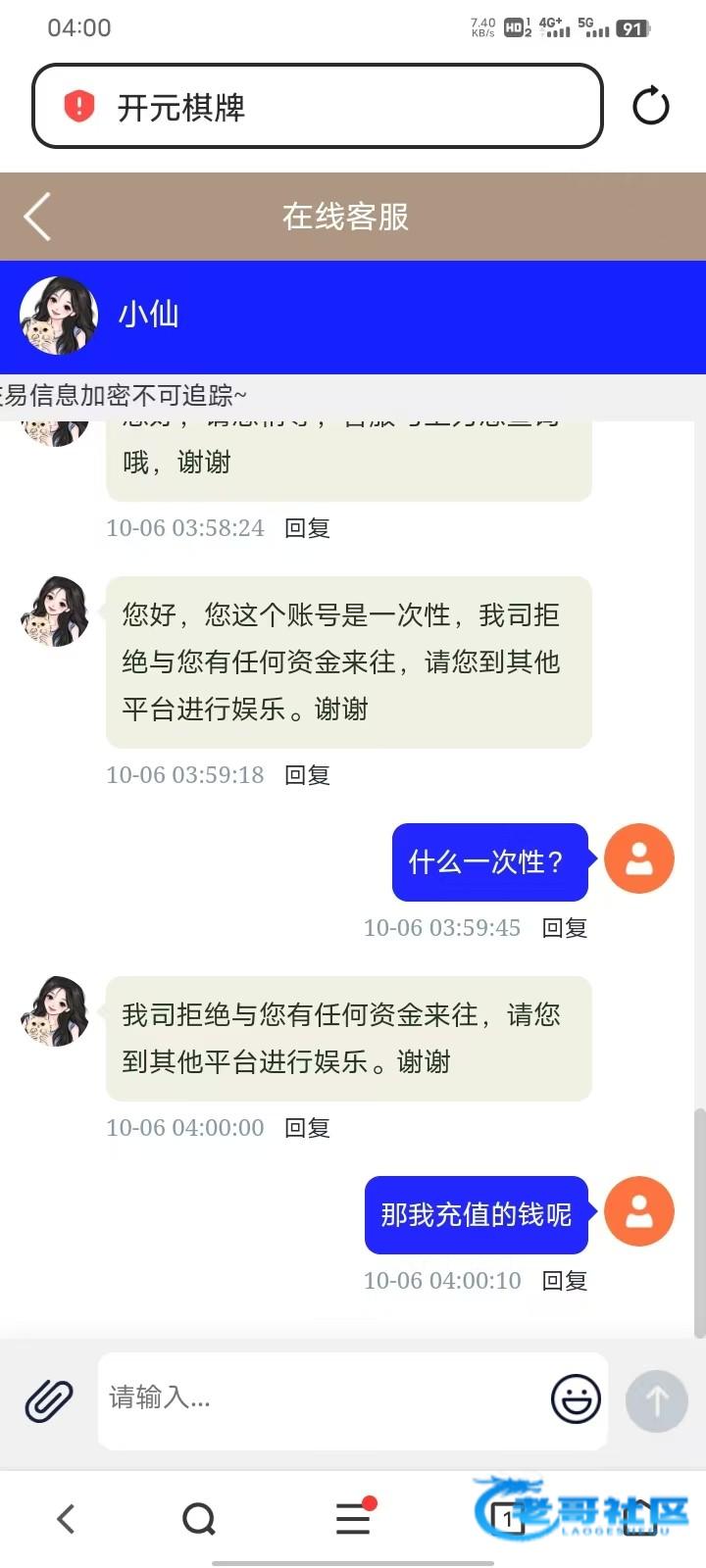Viewport: 706px width, 1568px height.
Task: Focus the 请输入 message field
Action: [x=324, y=1398]
